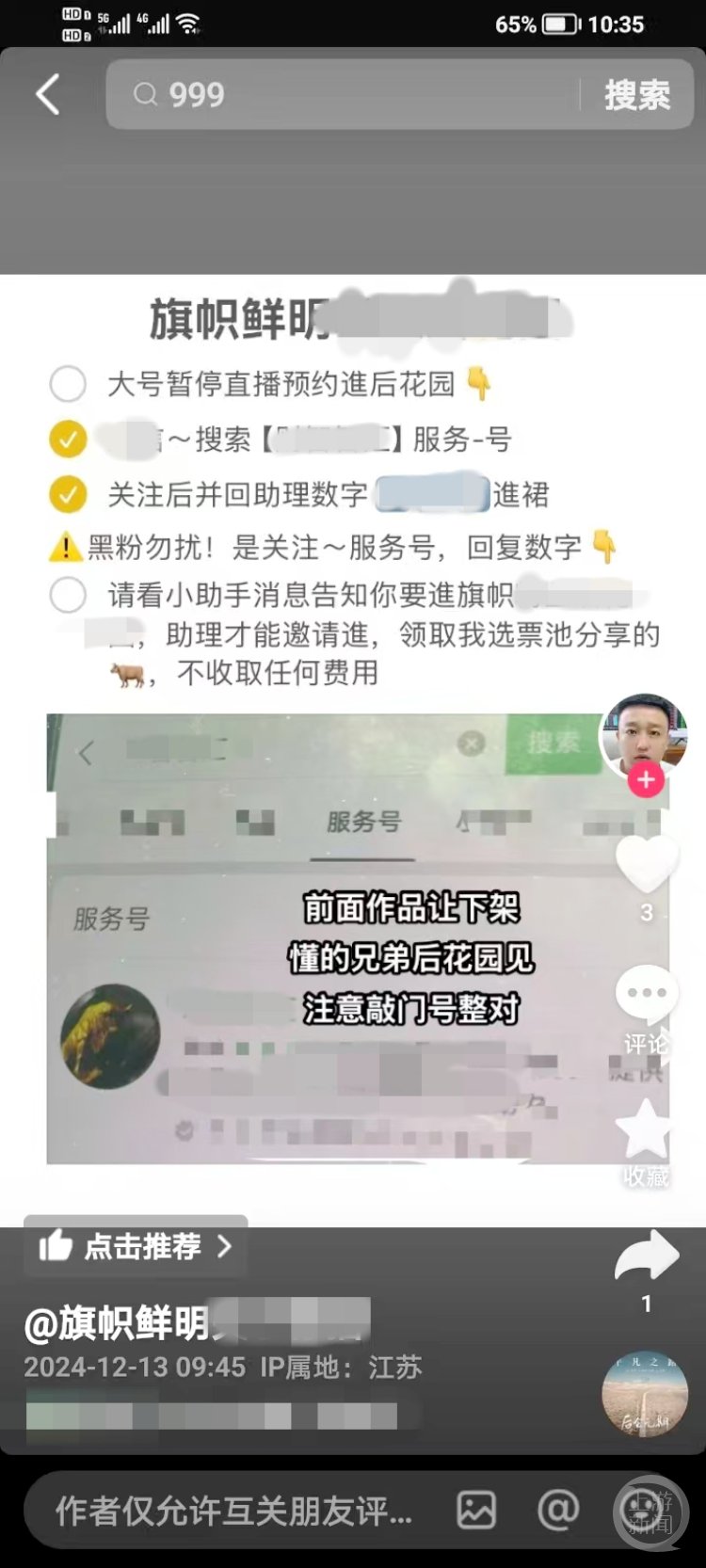Go back using the top-left arrow
Viewport: 706px width, 1568px height.
48,95
